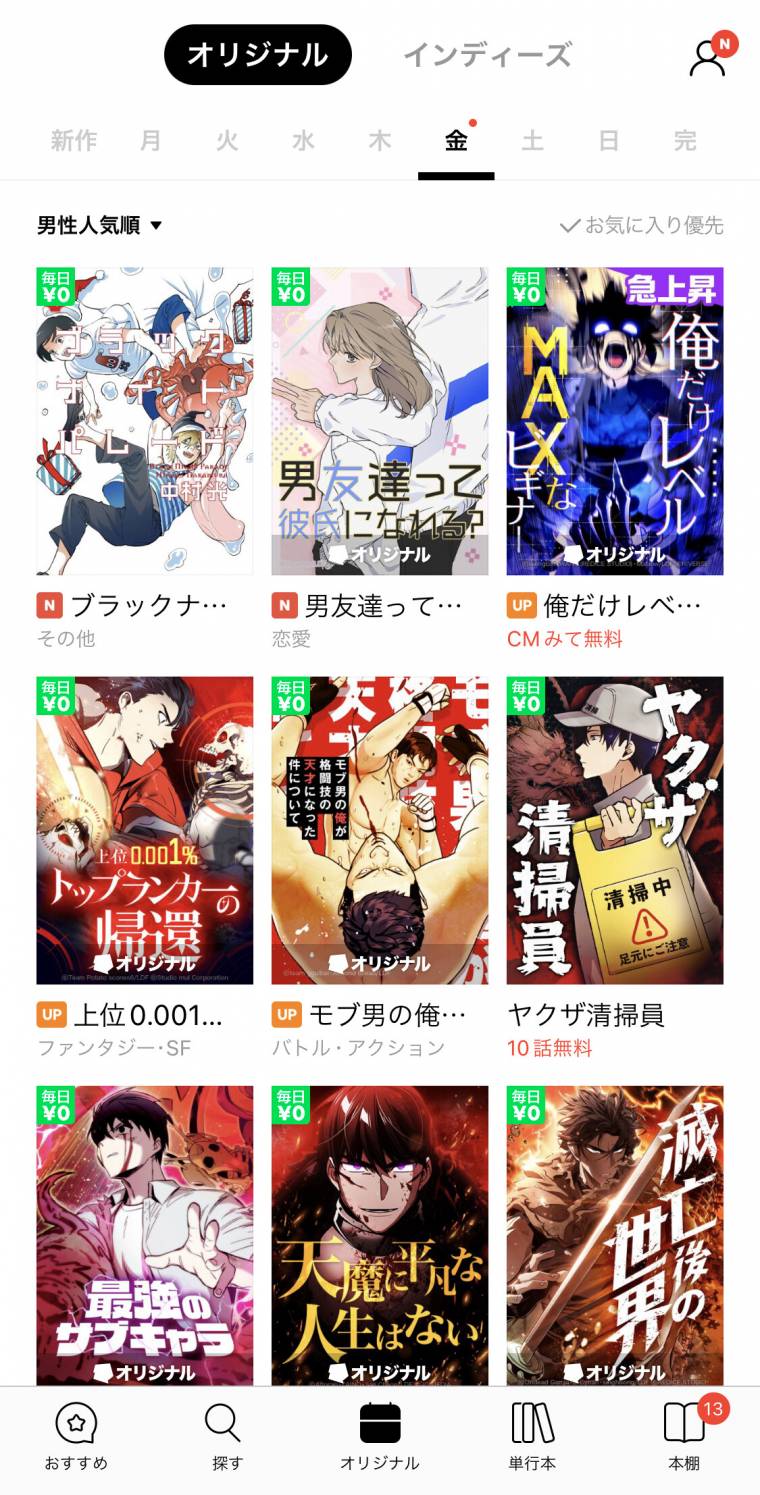The width and height of the screenshot is (760, 1495).
Task: Open 滅亡後の世界 manga
Action: click(x=615, y=1236)
